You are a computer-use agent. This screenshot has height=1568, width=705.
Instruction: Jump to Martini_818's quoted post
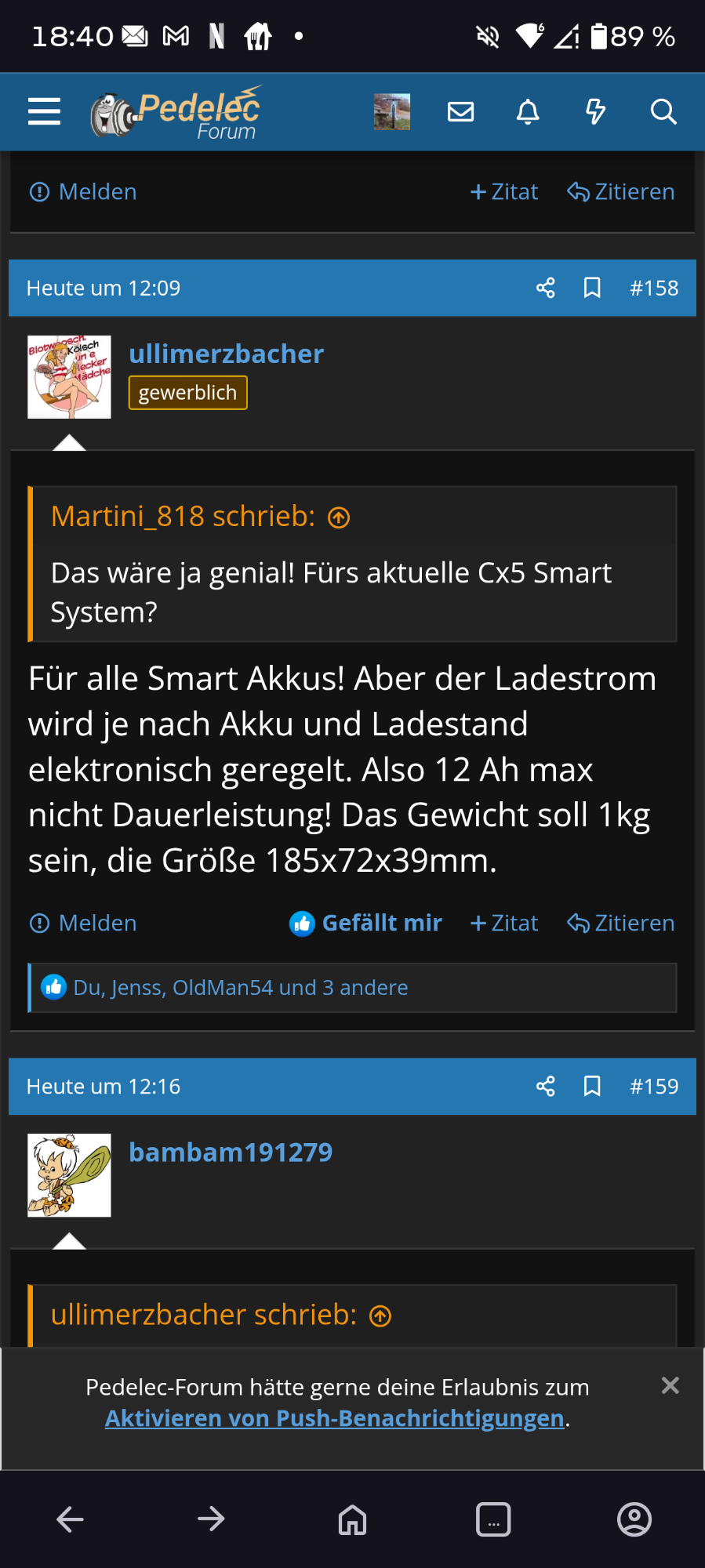[339, 517]
